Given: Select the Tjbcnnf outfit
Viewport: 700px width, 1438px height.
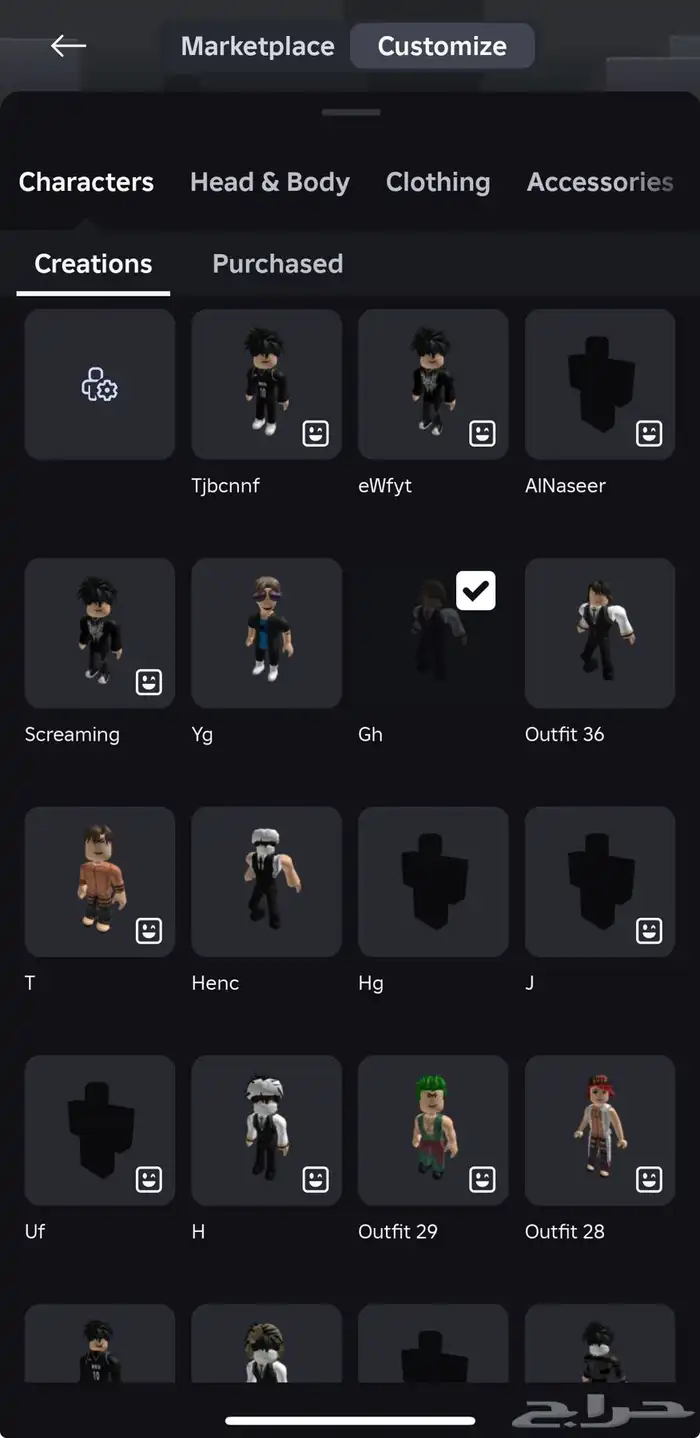Looking at the screenshot, I should click(x=266, y=385).
